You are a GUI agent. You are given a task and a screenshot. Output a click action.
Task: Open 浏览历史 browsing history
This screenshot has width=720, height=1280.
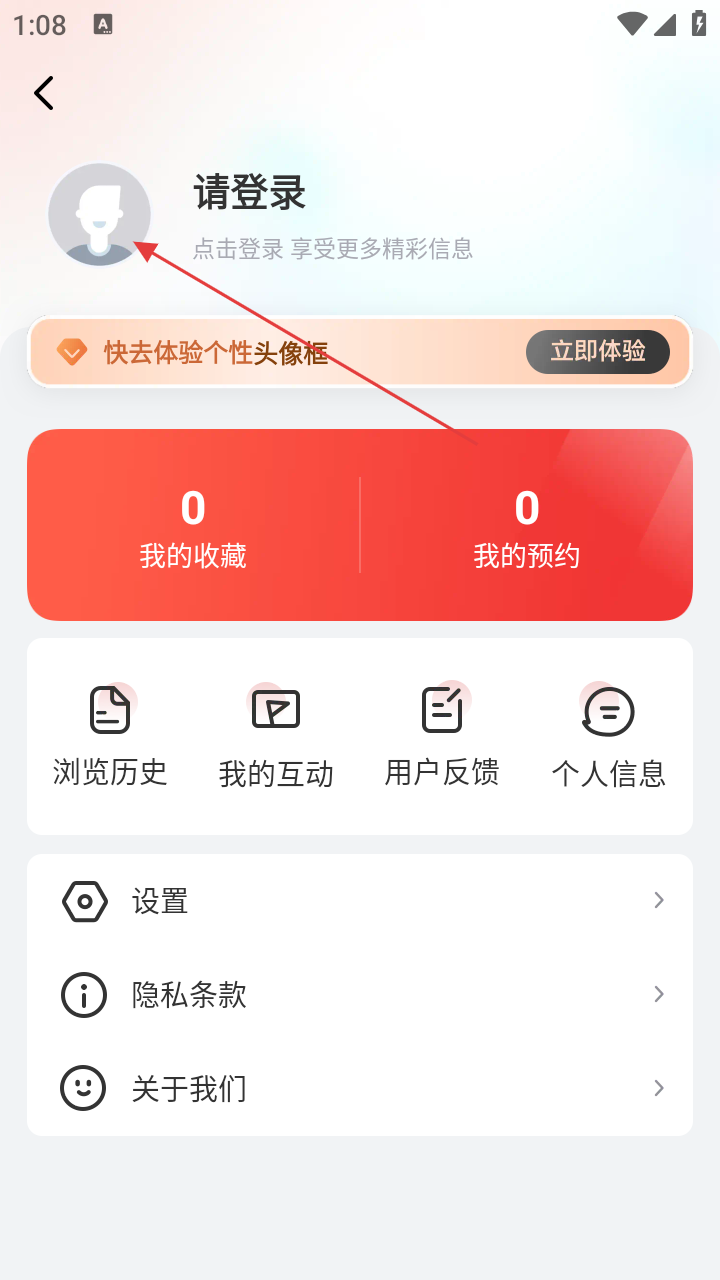(110, 737)
